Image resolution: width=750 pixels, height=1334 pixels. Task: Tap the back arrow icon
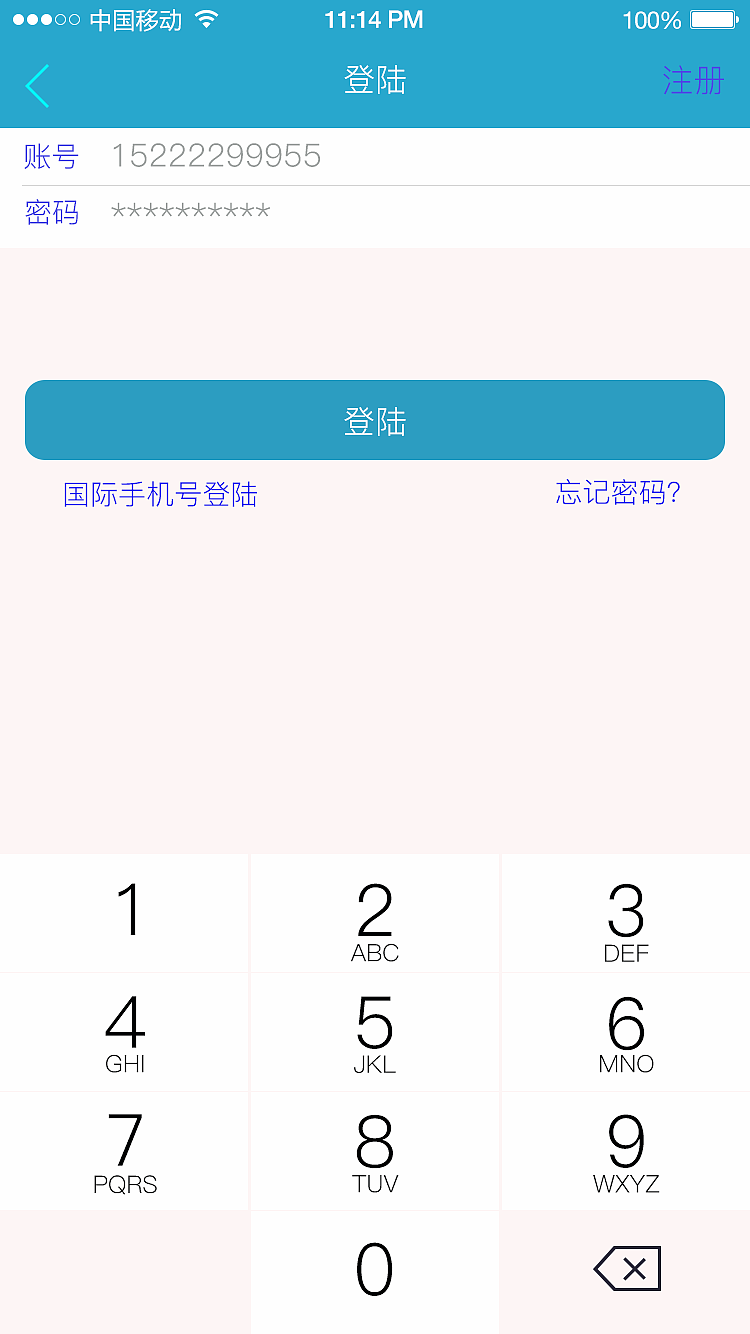click(37, 86)
